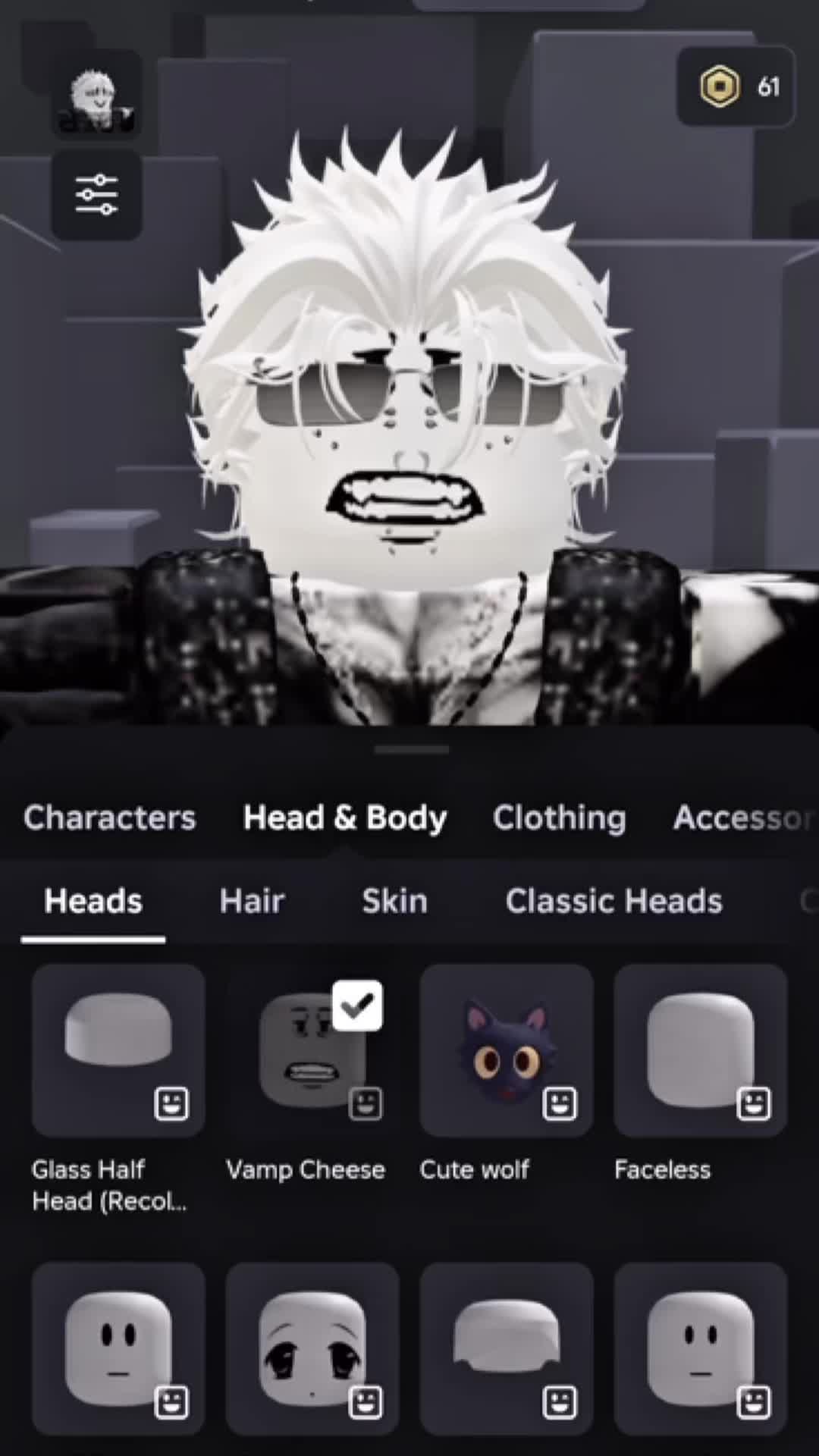This screenshot has width=819, height=1456.
Task: Tap the avatar thumbnail at top left
Action: coord(96,95)
